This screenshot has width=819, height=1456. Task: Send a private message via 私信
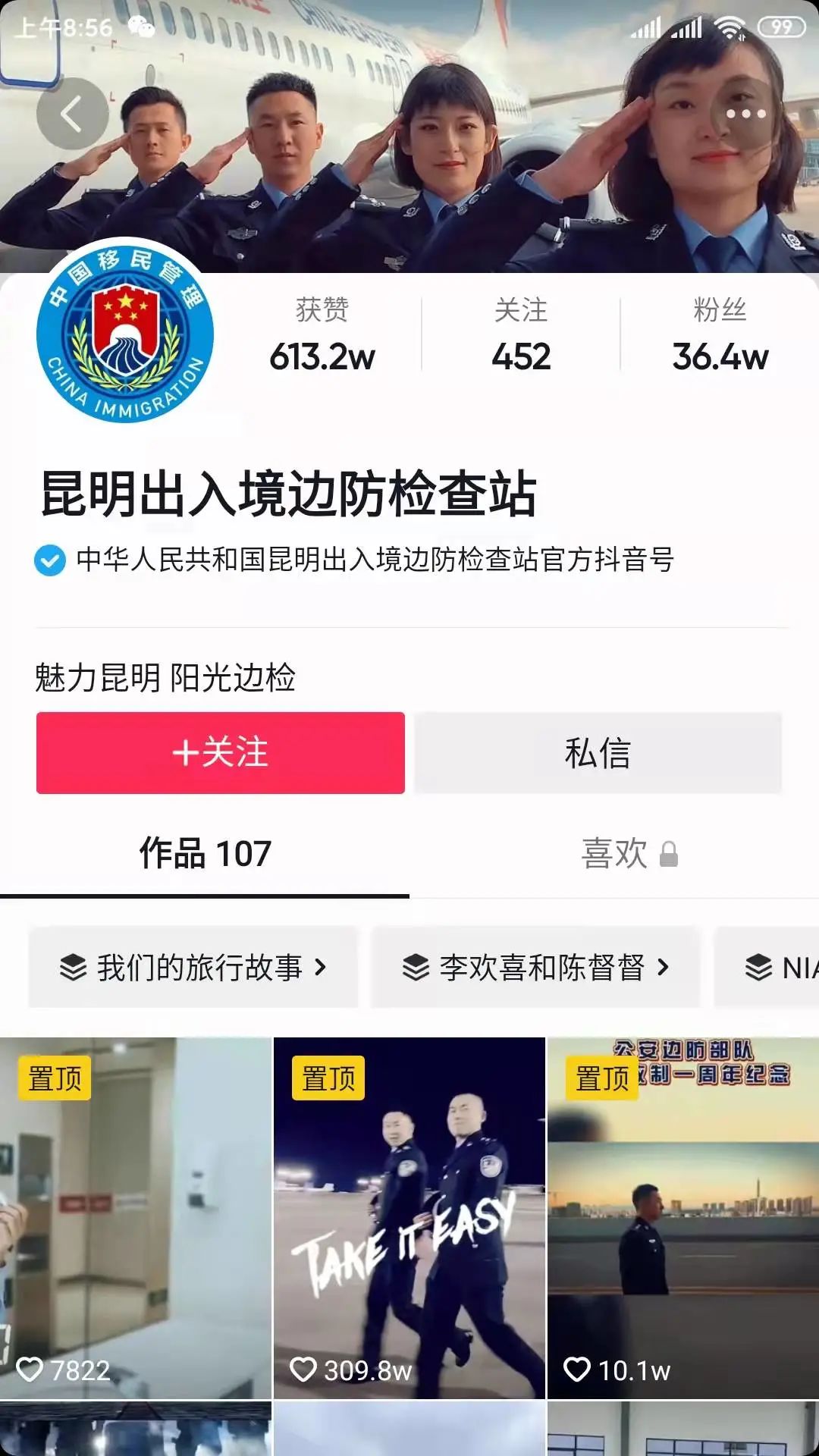click(x=598, y=753)
